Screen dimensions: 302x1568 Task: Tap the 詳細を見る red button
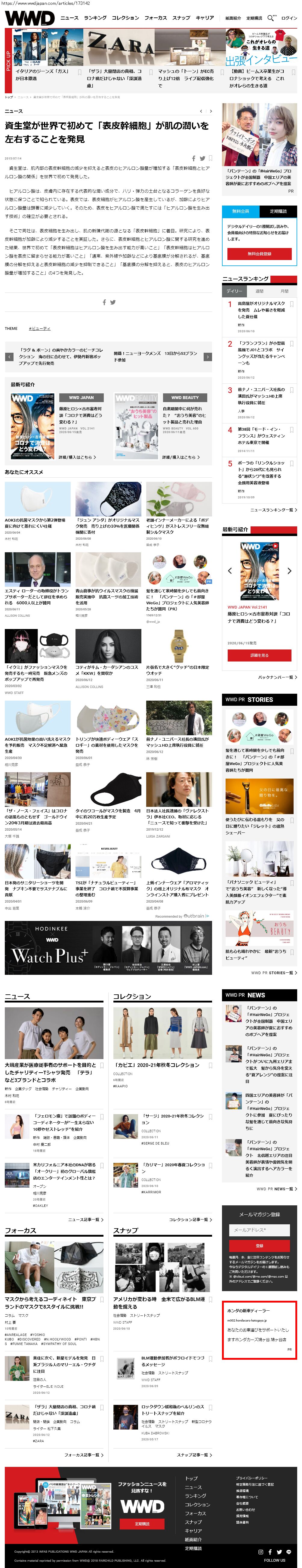(259, 655)
